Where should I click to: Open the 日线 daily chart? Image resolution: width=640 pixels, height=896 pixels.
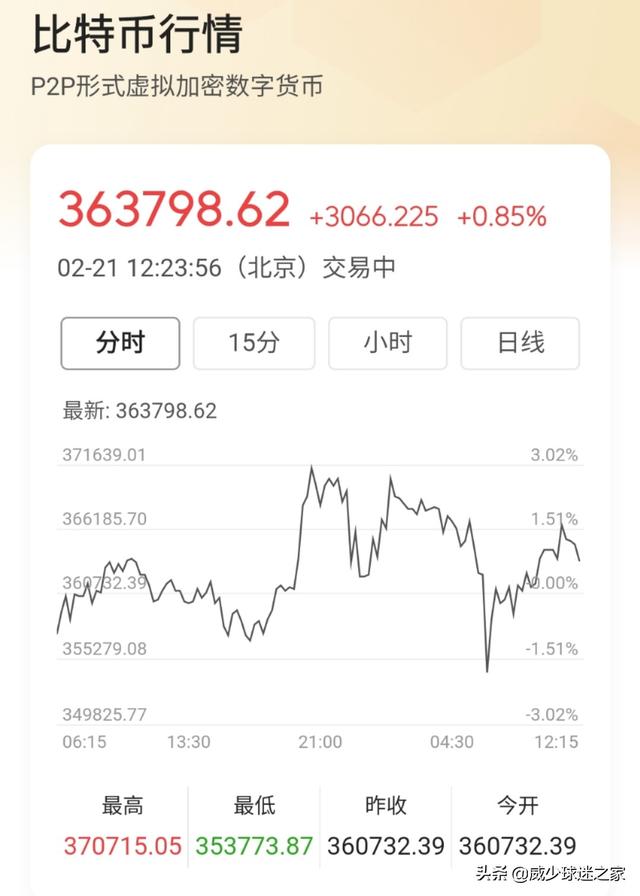[520, 343]
